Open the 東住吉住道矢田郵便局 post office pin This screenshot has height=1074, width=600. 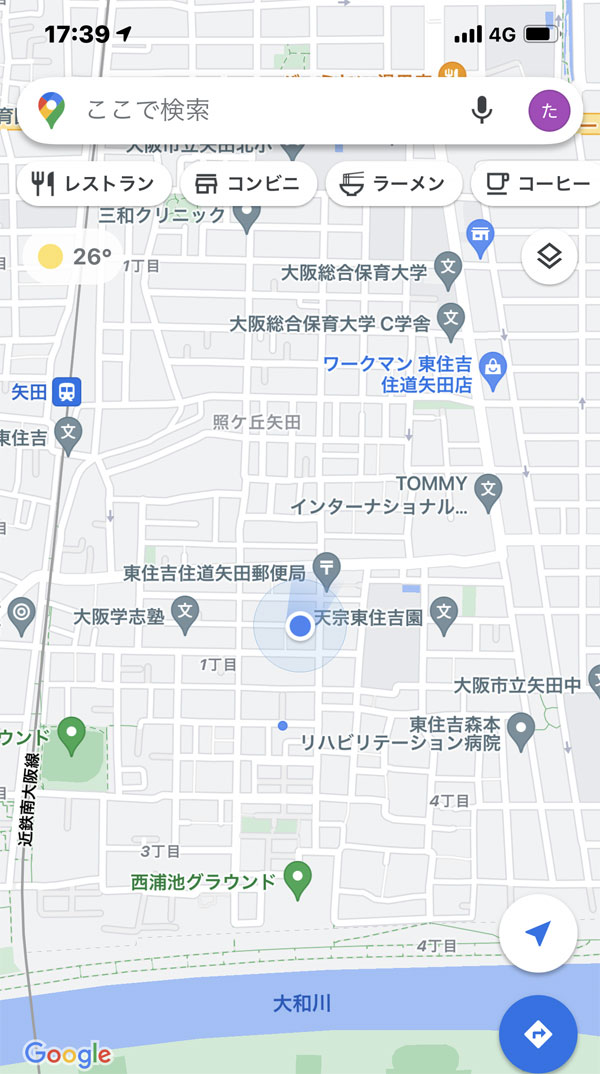(327, 571)
